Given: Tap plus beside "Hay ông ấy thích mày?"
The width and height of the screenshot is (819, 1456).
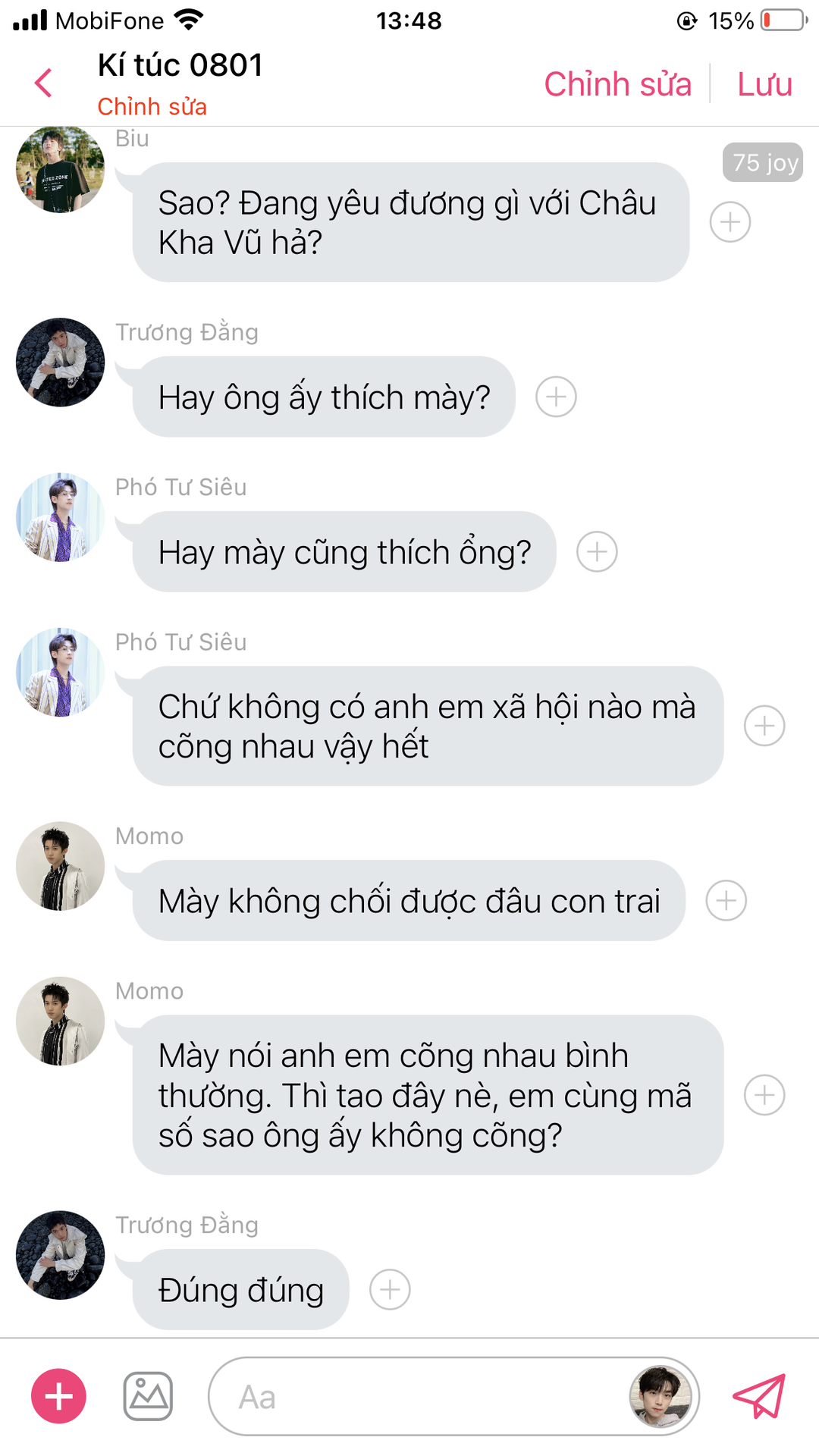Looking at the screenshot, I should pyautogui.click(x=556, y=397).
